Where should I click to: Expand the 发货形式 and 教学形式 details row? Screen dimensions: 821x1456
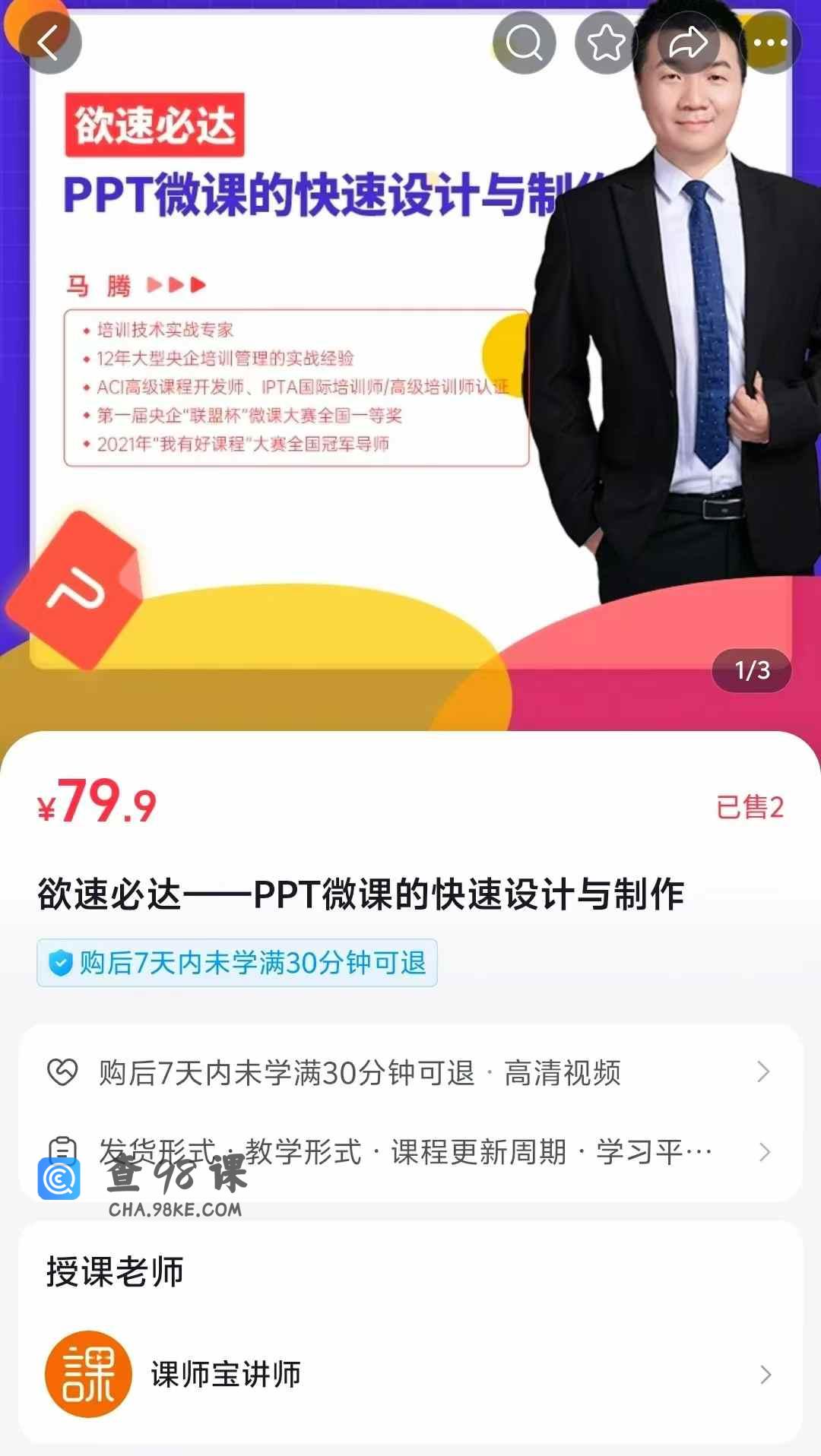point(410,1152)
